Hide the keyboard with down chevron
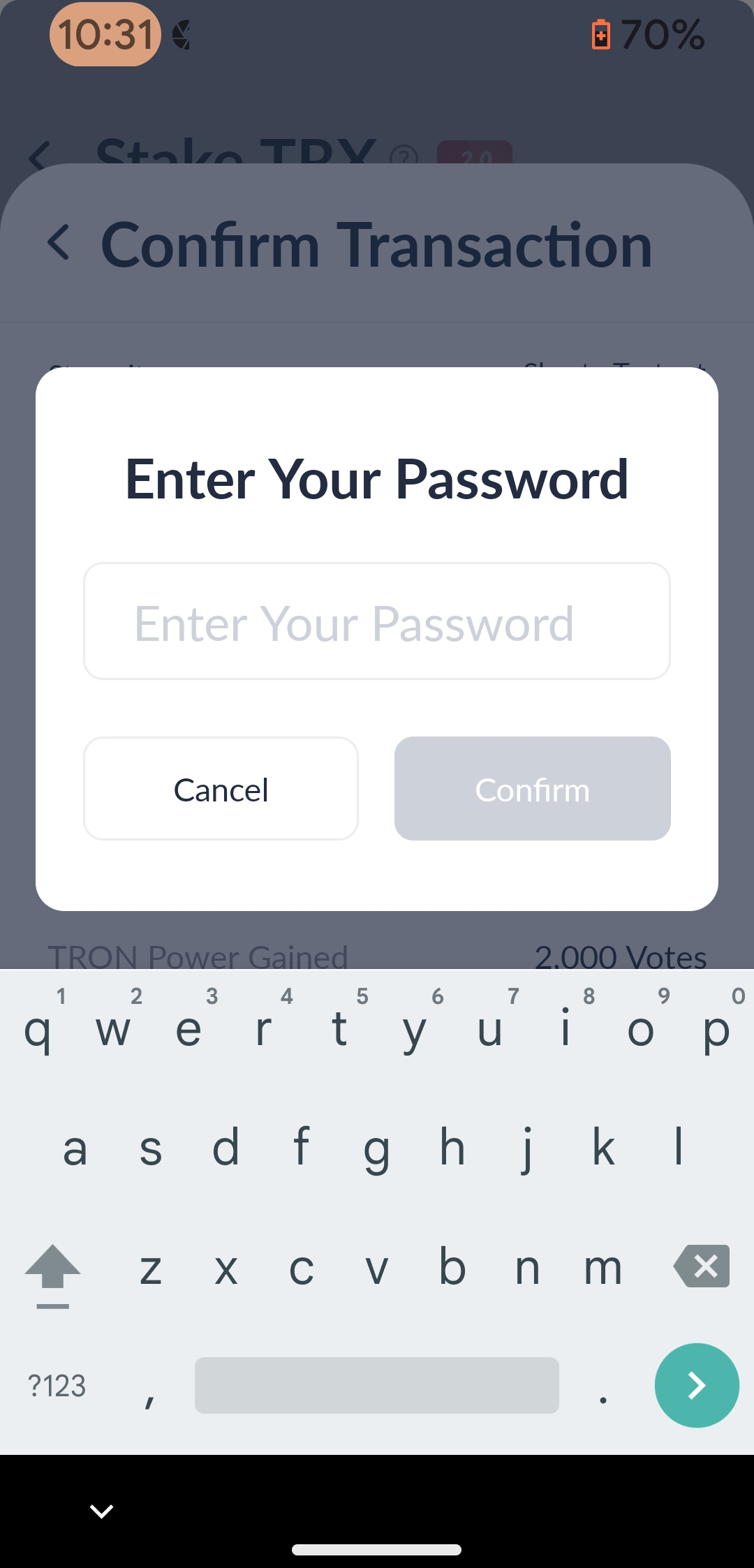The width and height of the screenshot is (754, 1568). (102, 1511)
